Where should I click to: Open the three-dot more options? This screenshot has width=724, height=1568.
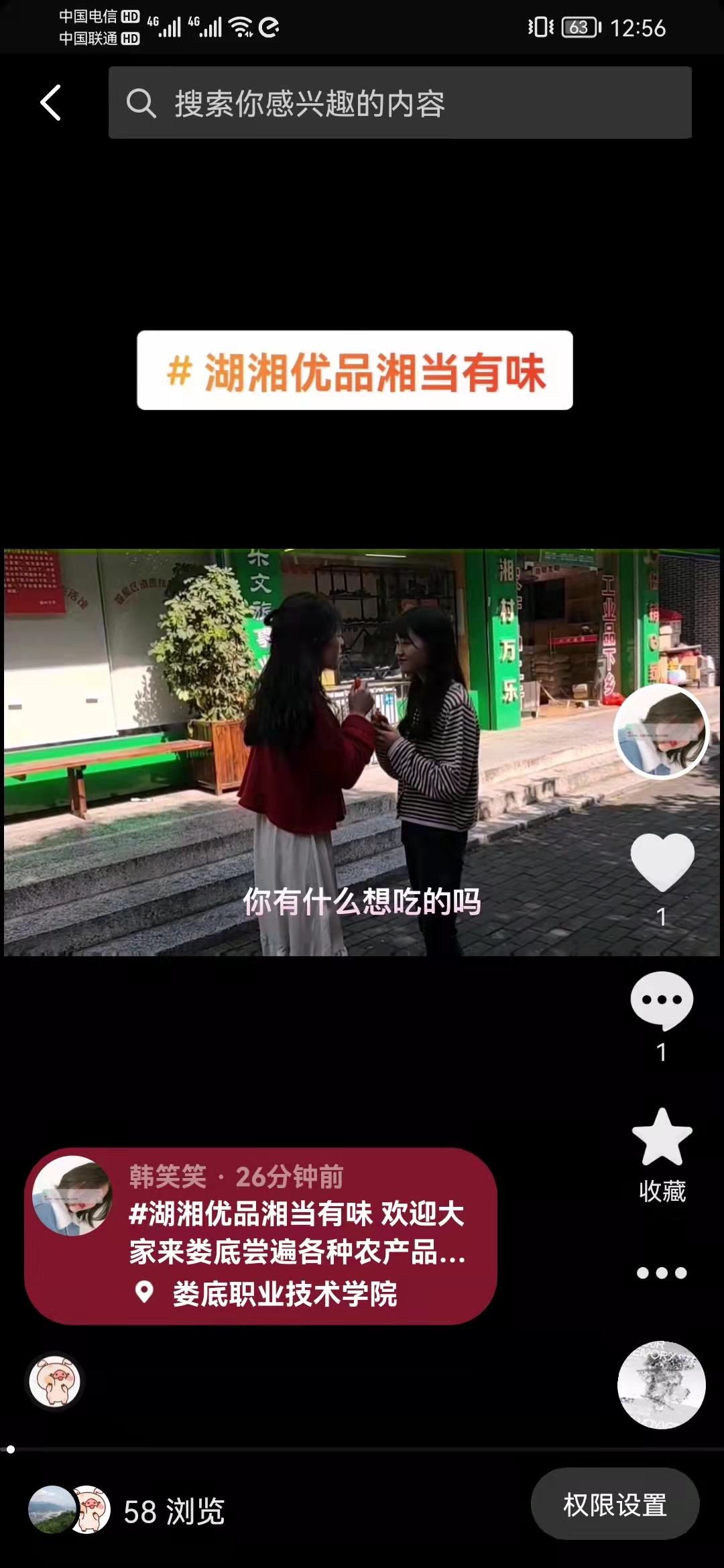(662, 1272)
